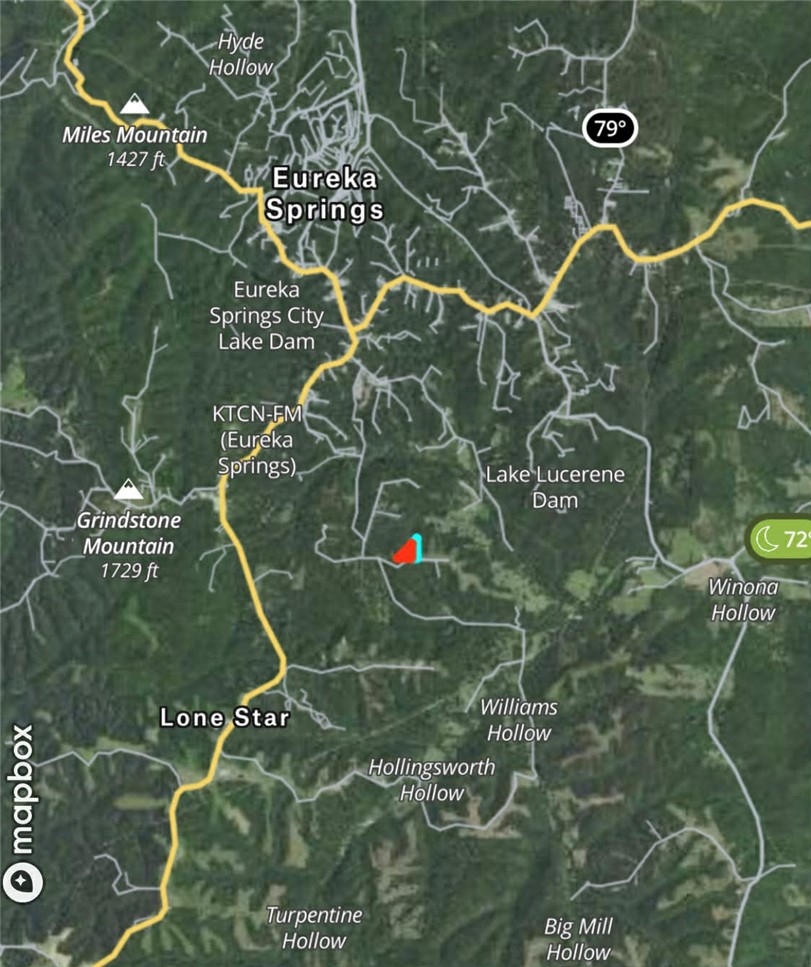Select the Eureka Springs City Lake Dam label

269,316
